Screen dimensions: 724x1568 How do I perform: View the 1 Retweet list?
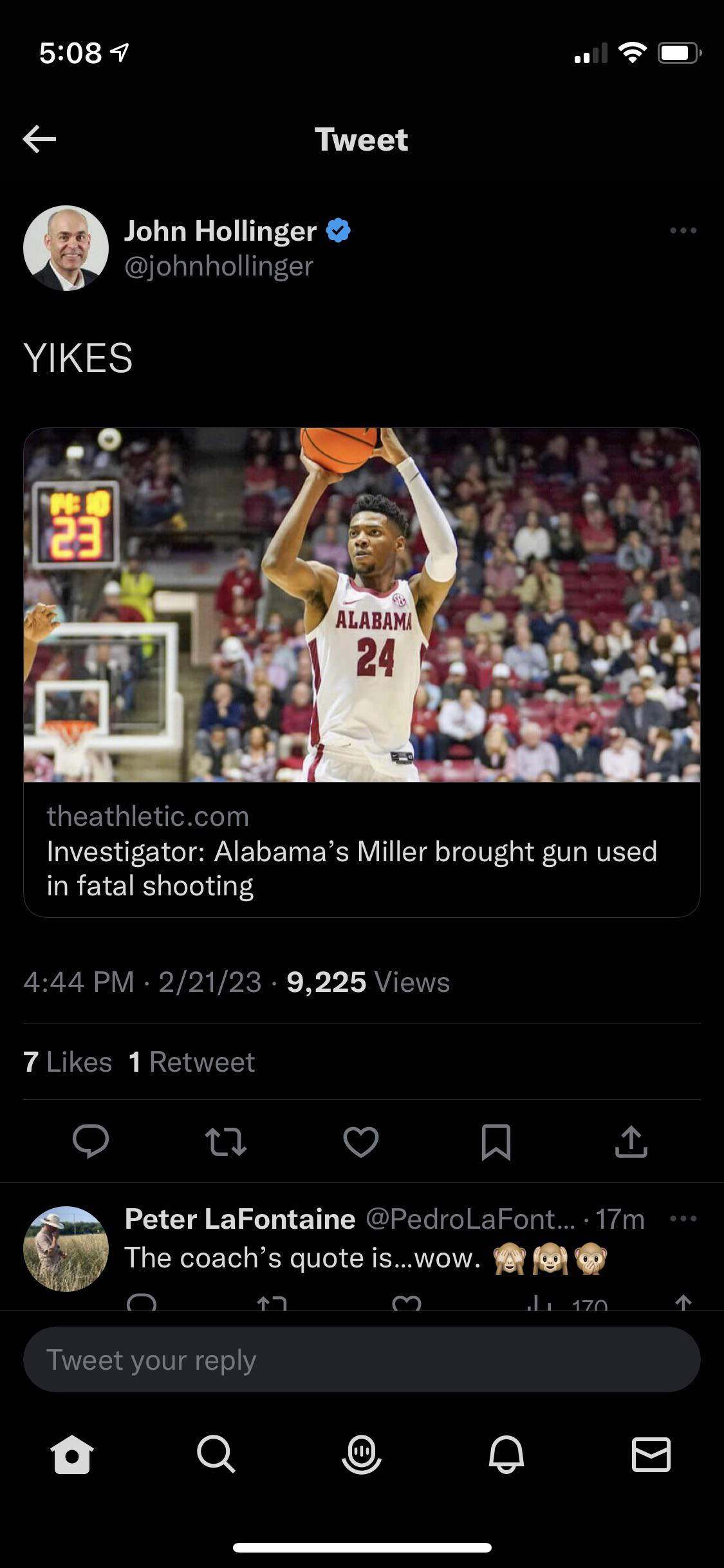click(x=192, y=1062)
